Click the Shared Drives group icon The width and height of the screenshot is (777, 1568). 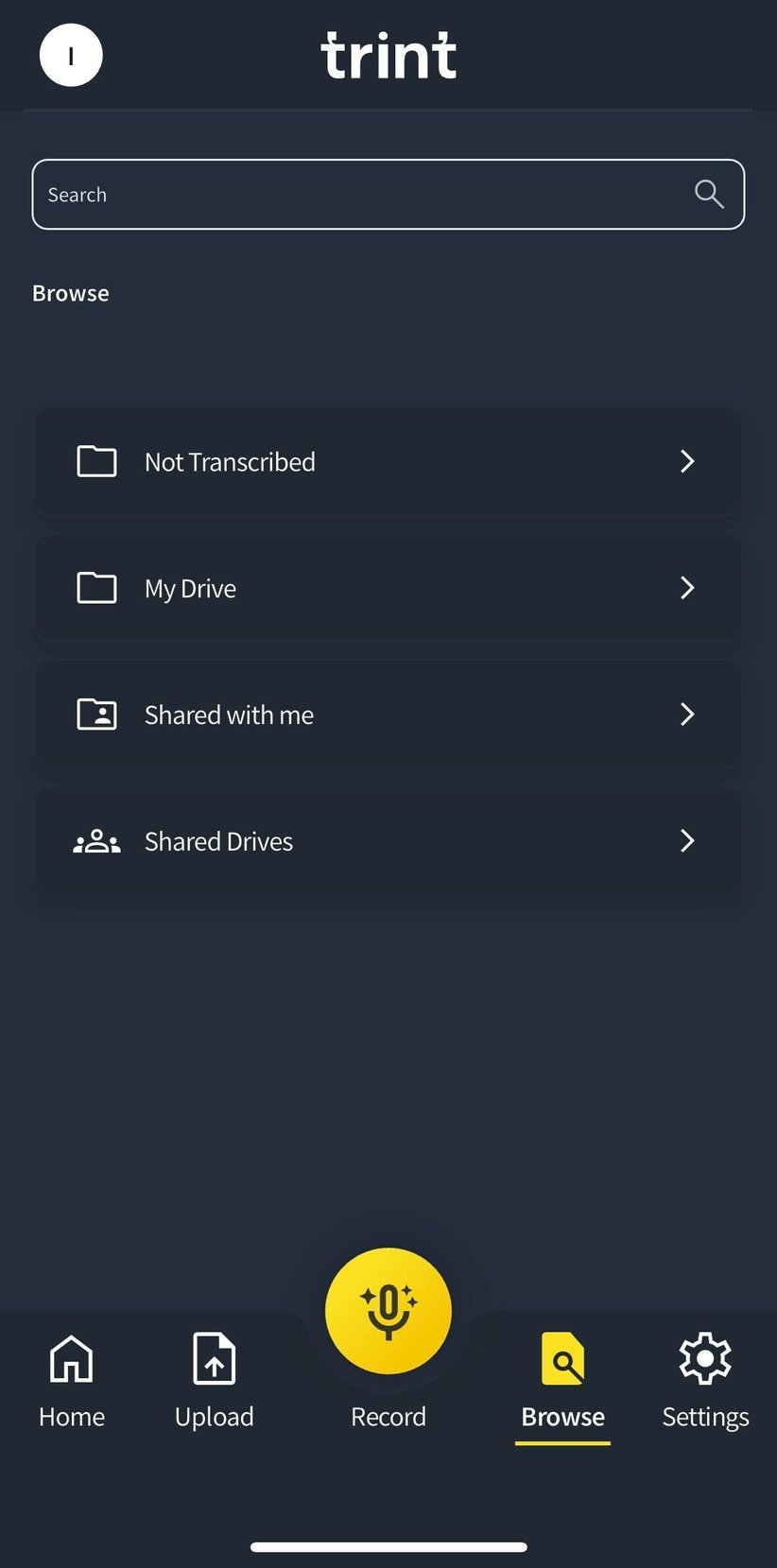click(96, 841)
